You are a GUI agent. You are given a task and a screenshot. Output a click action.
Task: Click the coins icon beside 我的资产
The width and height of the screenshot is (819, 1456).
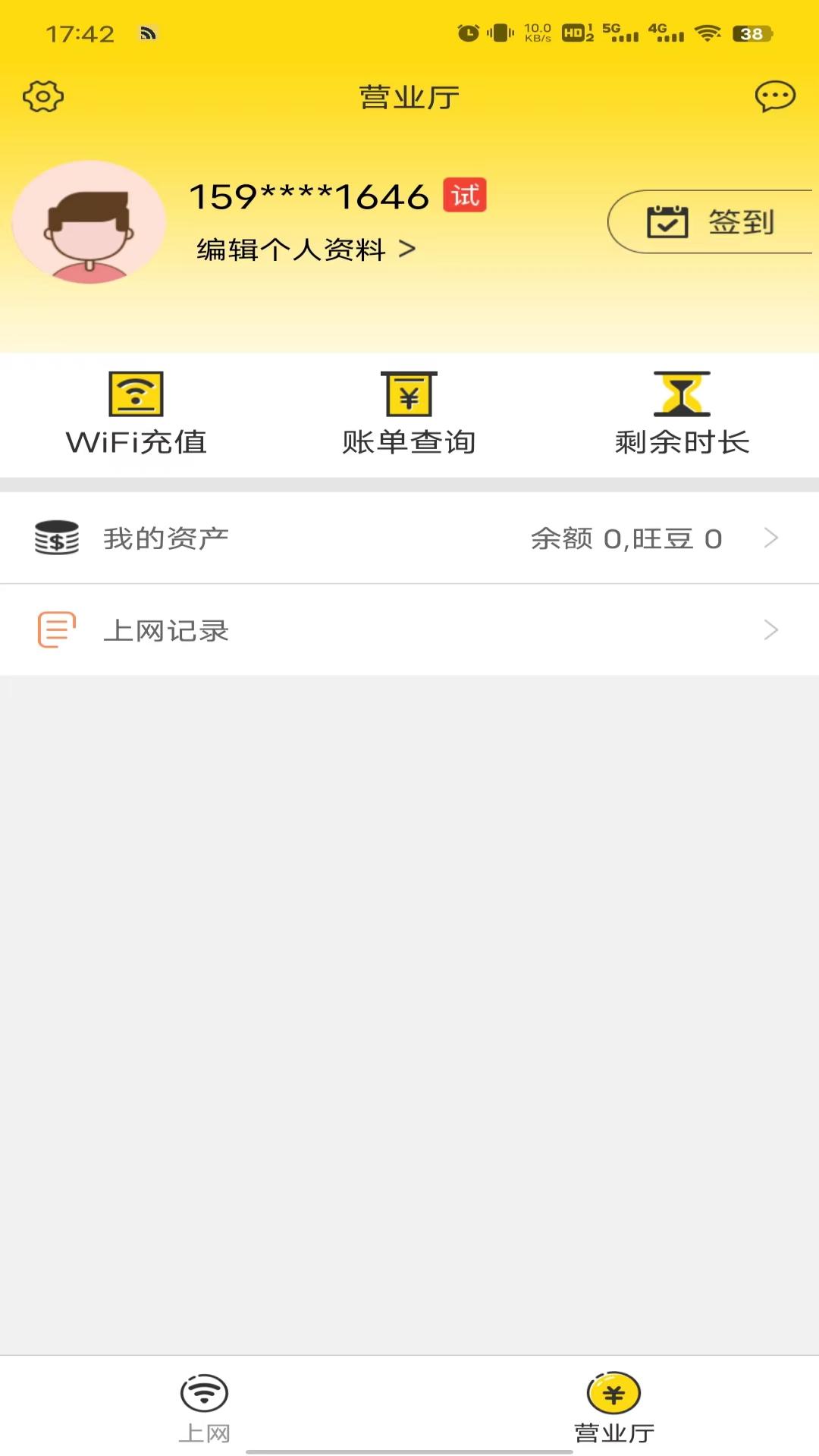[x=57, y=537]
